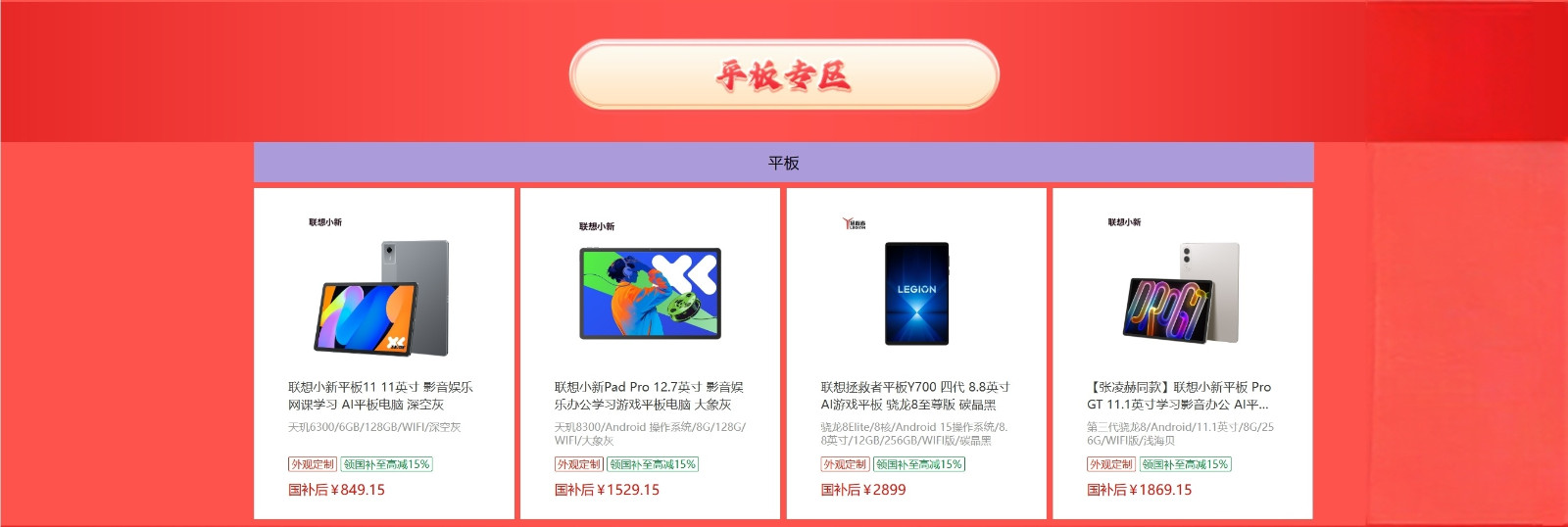Open the 联想小新平板11 11英寸 product card
Image resolution: width=1568 pixels, height=527 pixels.
383,353
